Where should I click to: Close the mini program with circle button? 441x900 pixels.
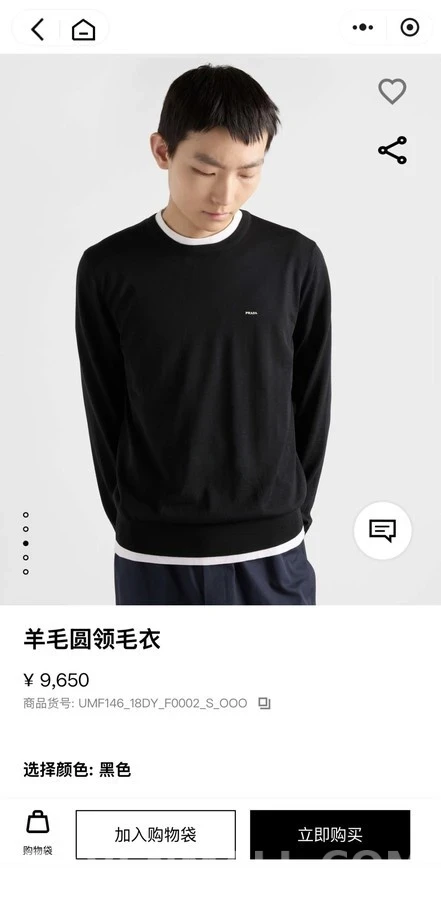[x=409, y=27]
